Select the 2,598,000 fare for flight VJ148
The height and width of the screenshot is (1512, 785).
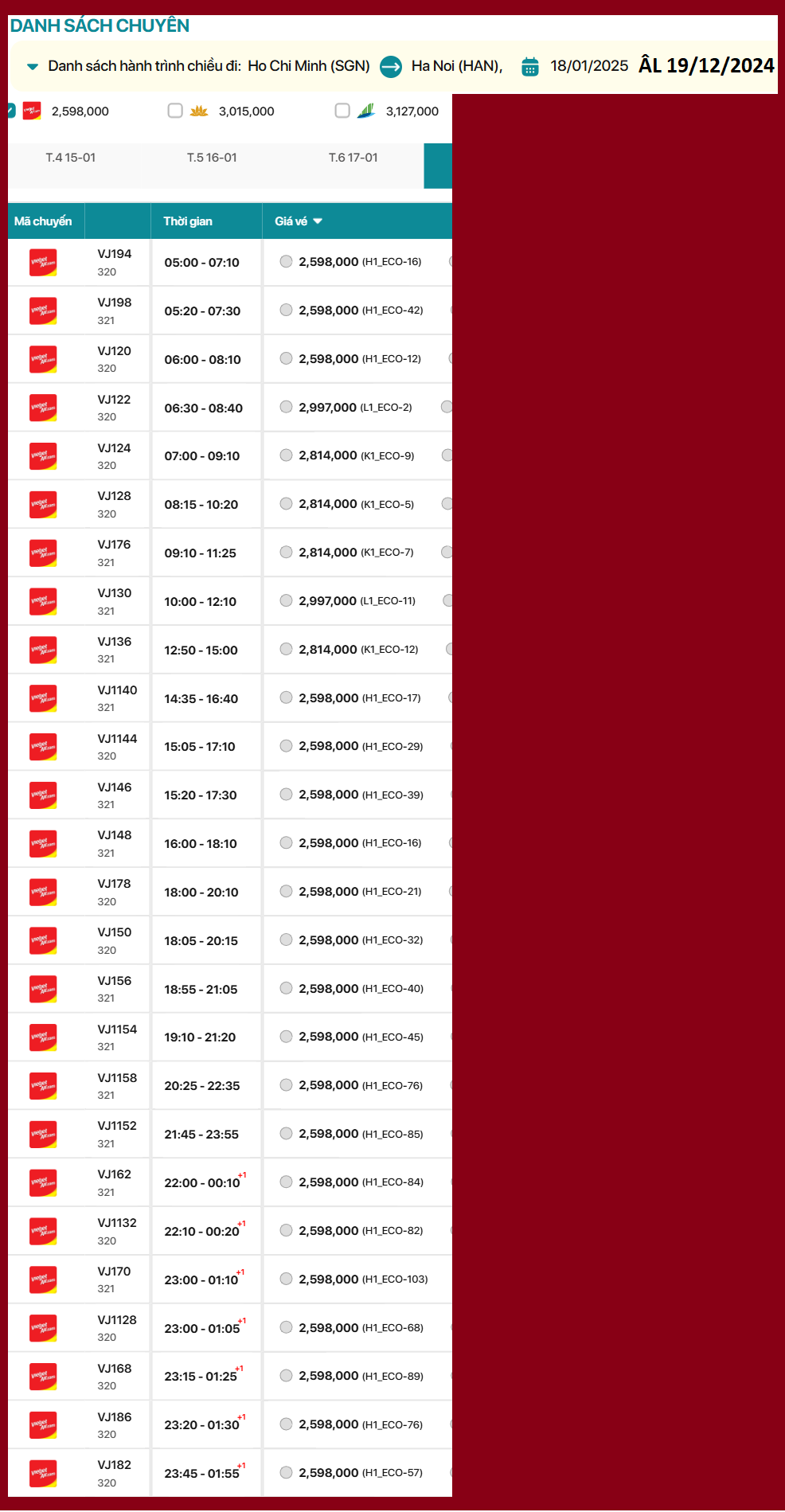point(284,842)
